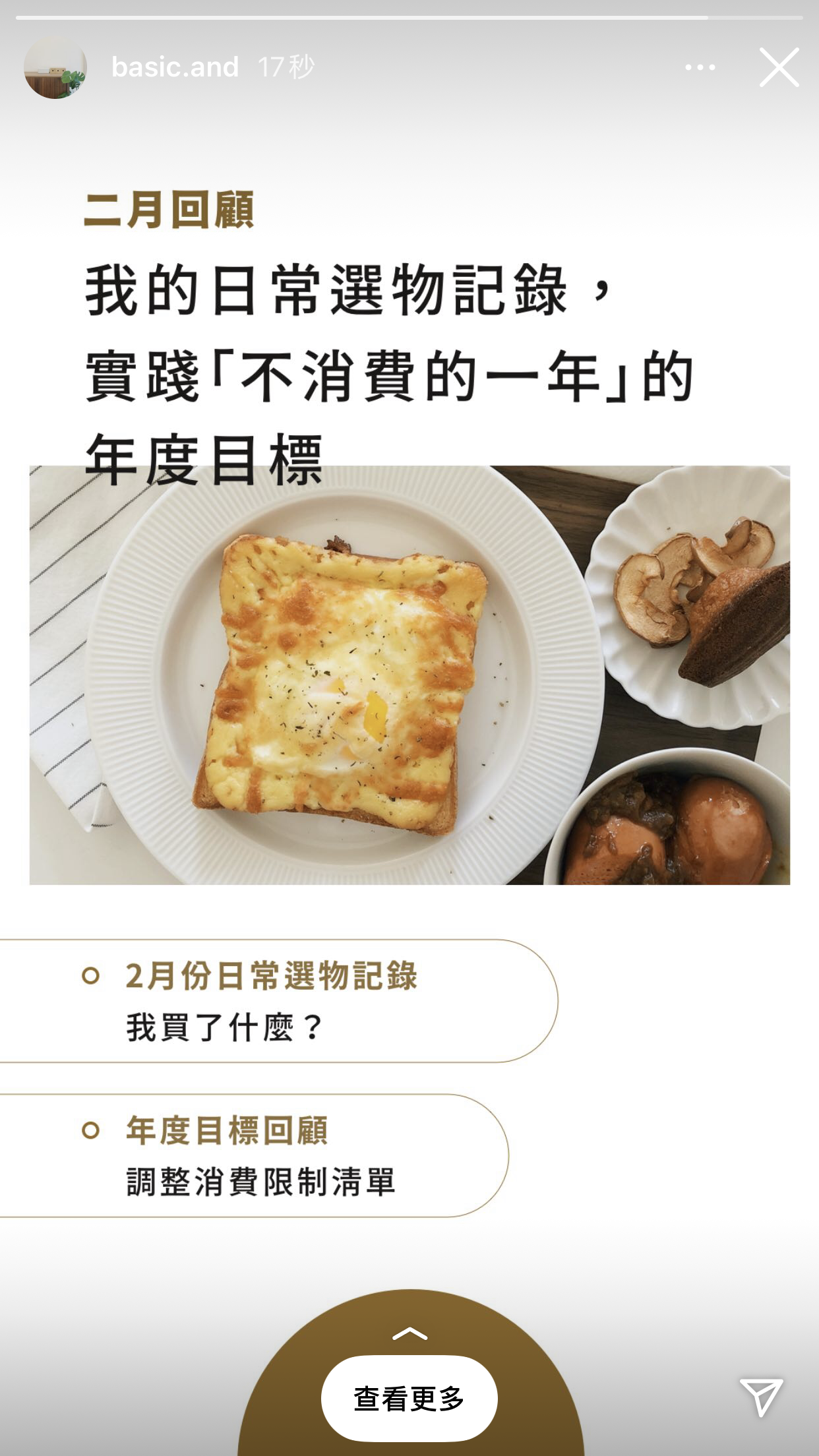Open basic.and profile picture

click(x=55, y=68)
